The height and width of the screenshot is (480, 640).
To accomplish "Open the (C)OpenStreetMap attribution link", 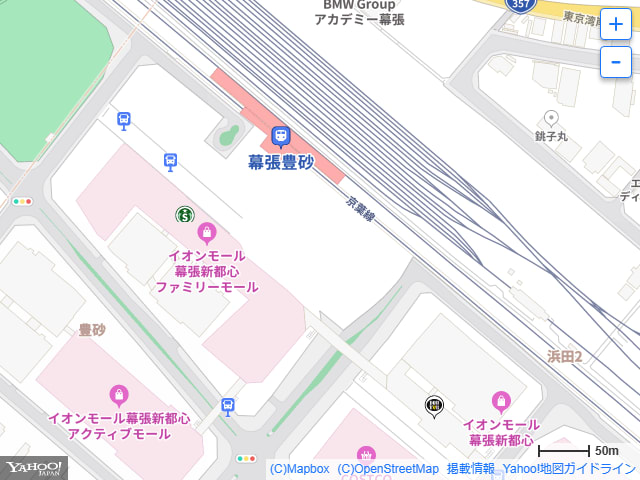I will tap(388, 468).
